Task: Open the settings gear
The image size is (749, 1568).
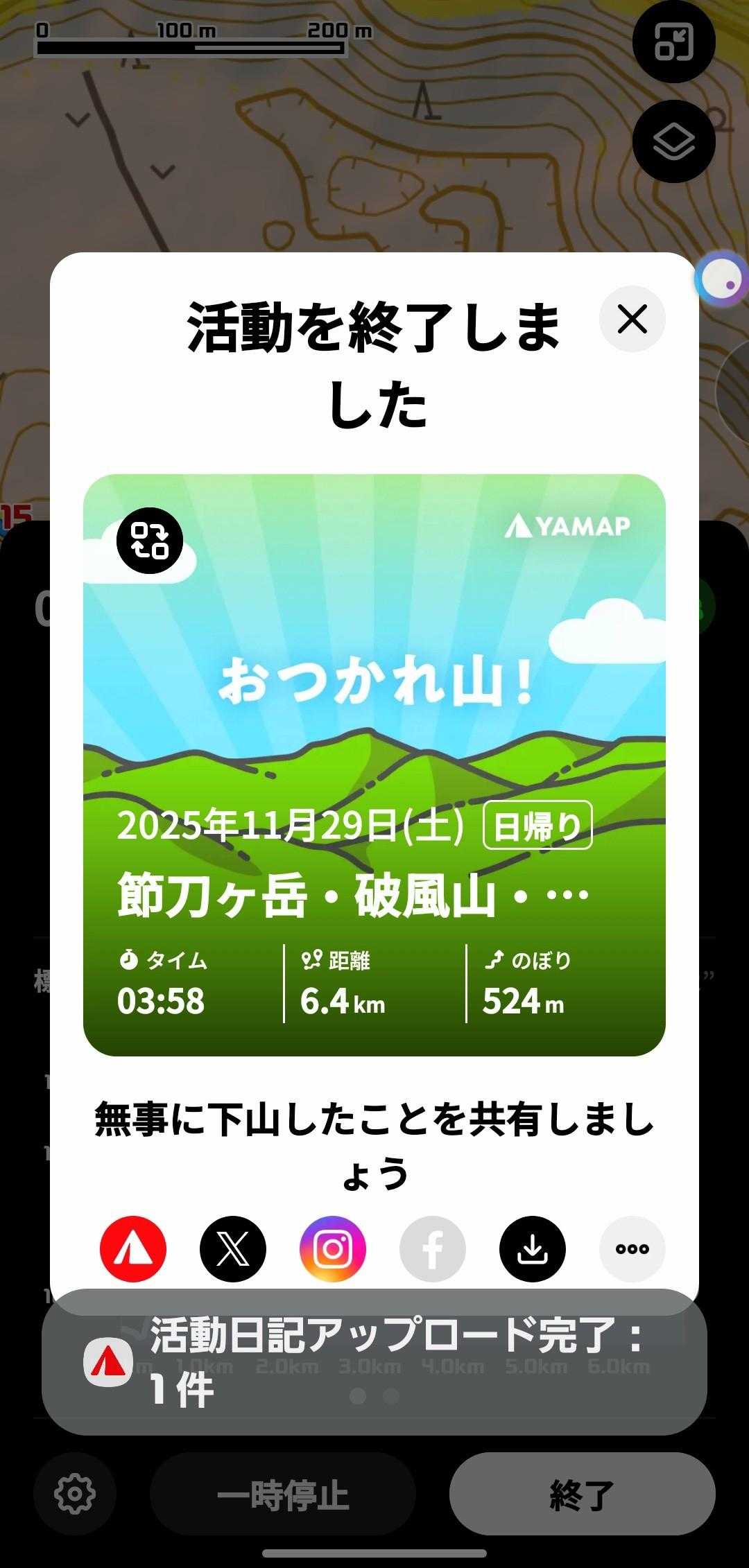Action: tap(75, 1494)
